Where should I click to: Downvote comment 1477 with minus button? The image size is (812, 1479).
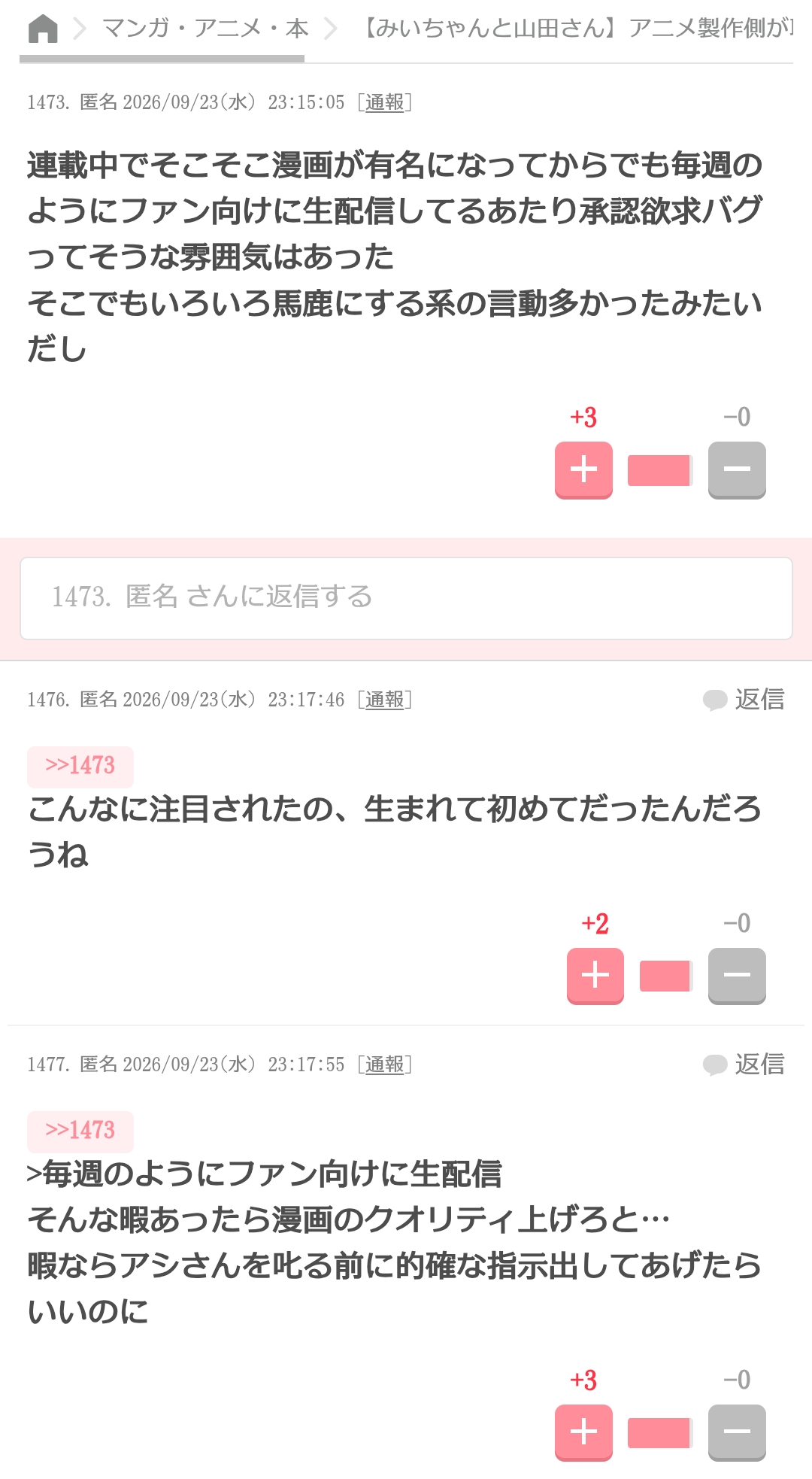pos(737,1432)
